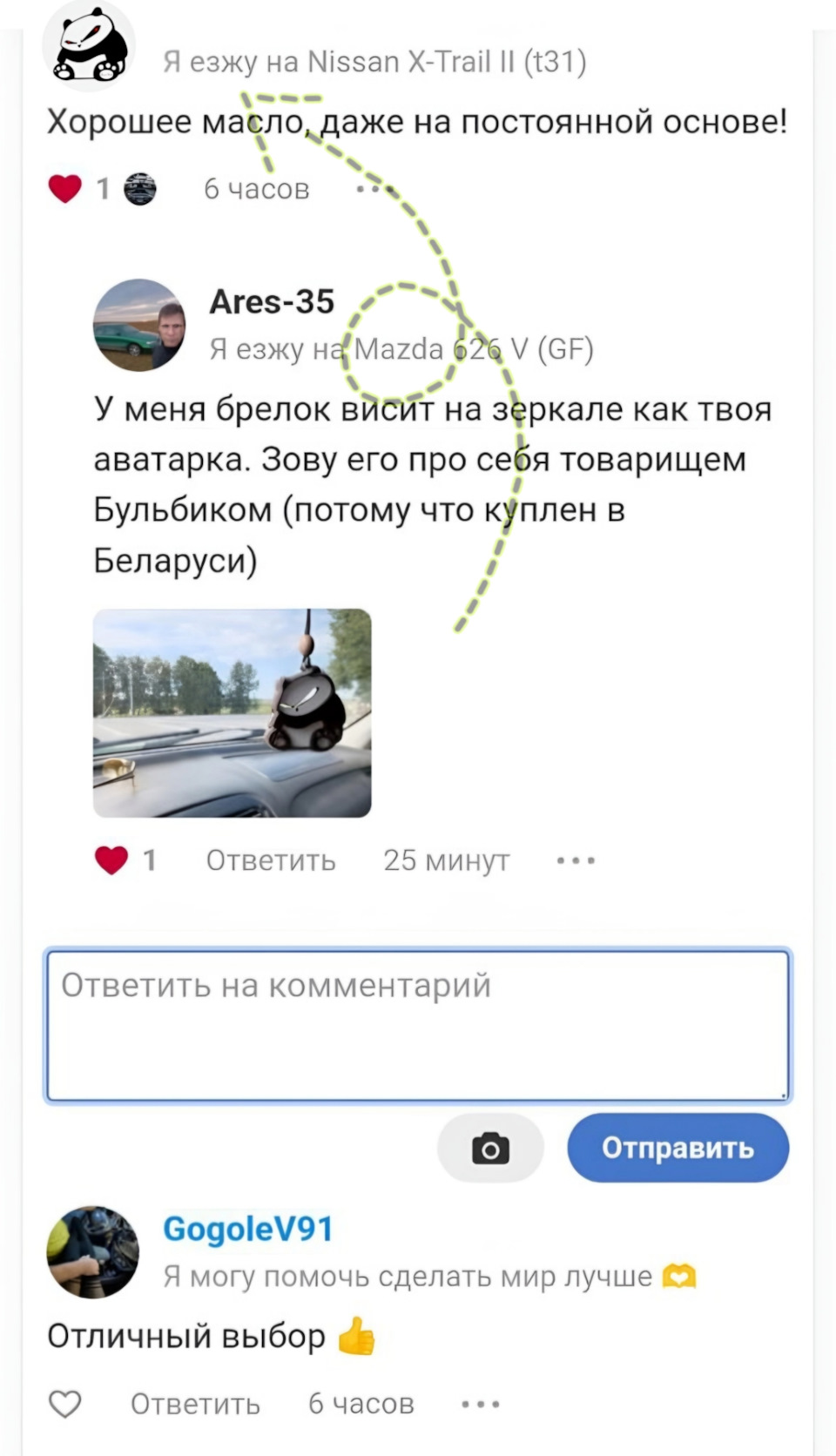Viewport: 836px width, 1456px height.
Task: Reply to Ares-35's comment
Action: 271,860
